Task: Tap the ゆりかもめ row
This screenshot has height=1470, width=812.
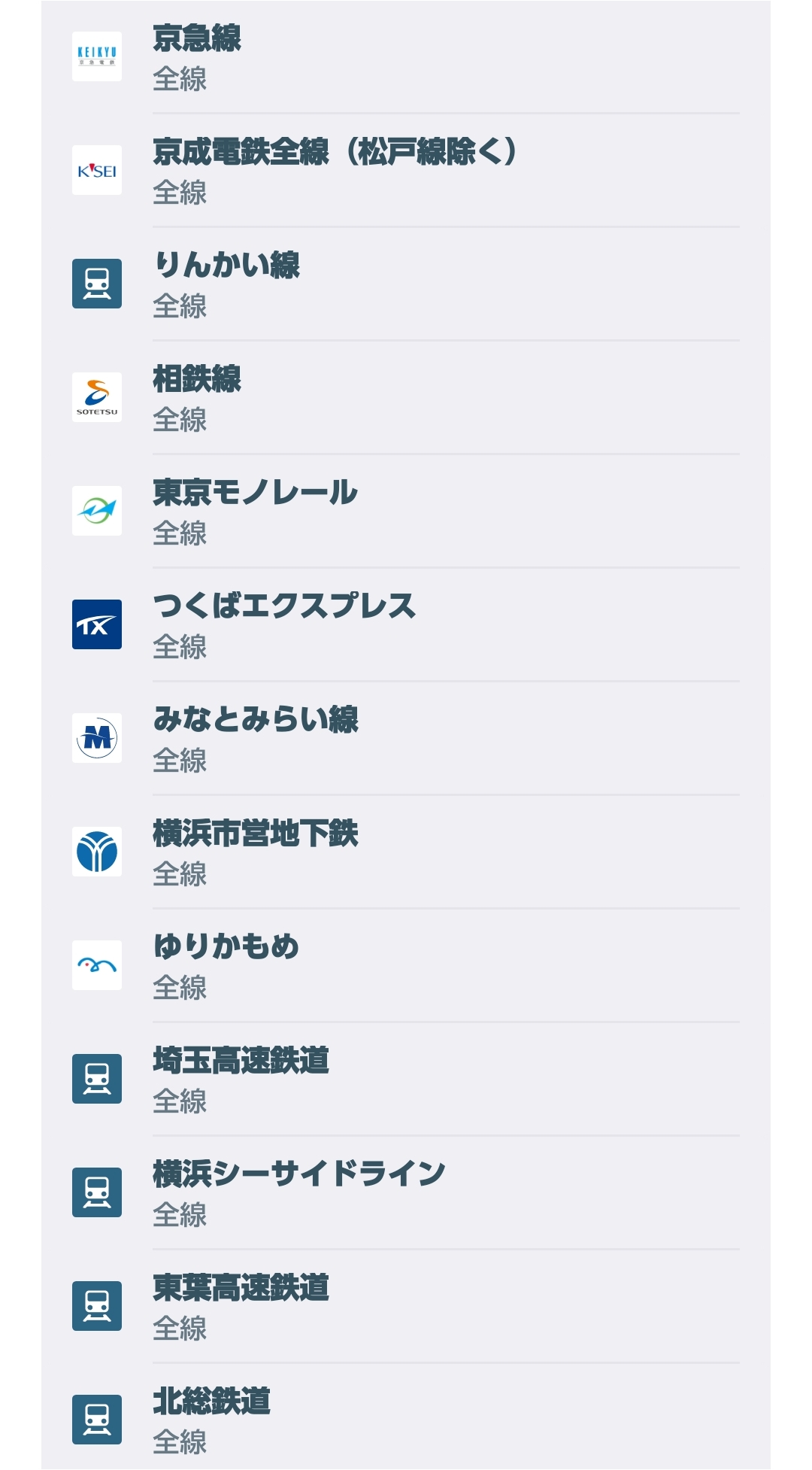Action: [406, 966]
